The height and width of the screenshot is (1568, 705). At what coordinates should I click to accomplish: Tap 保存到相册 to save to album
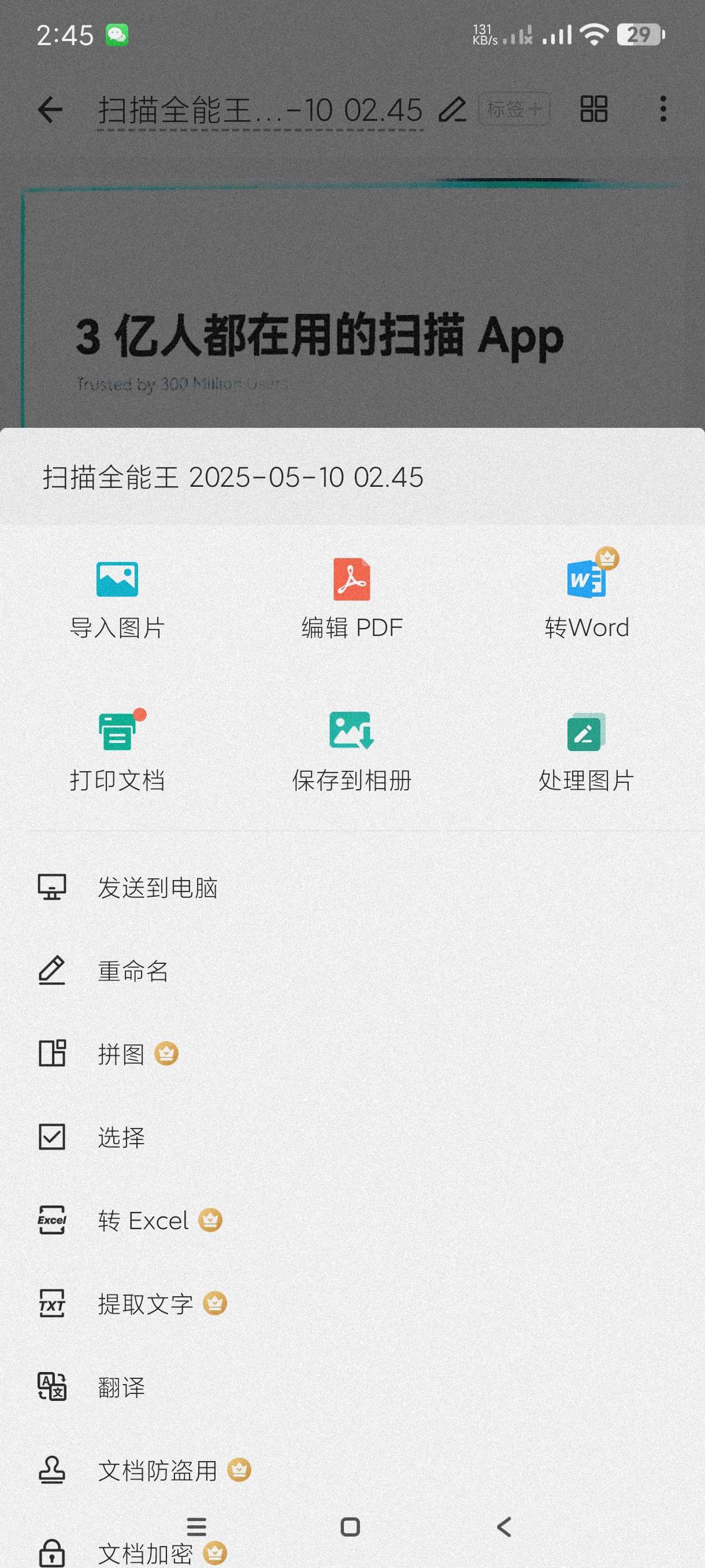pos(351,752)
